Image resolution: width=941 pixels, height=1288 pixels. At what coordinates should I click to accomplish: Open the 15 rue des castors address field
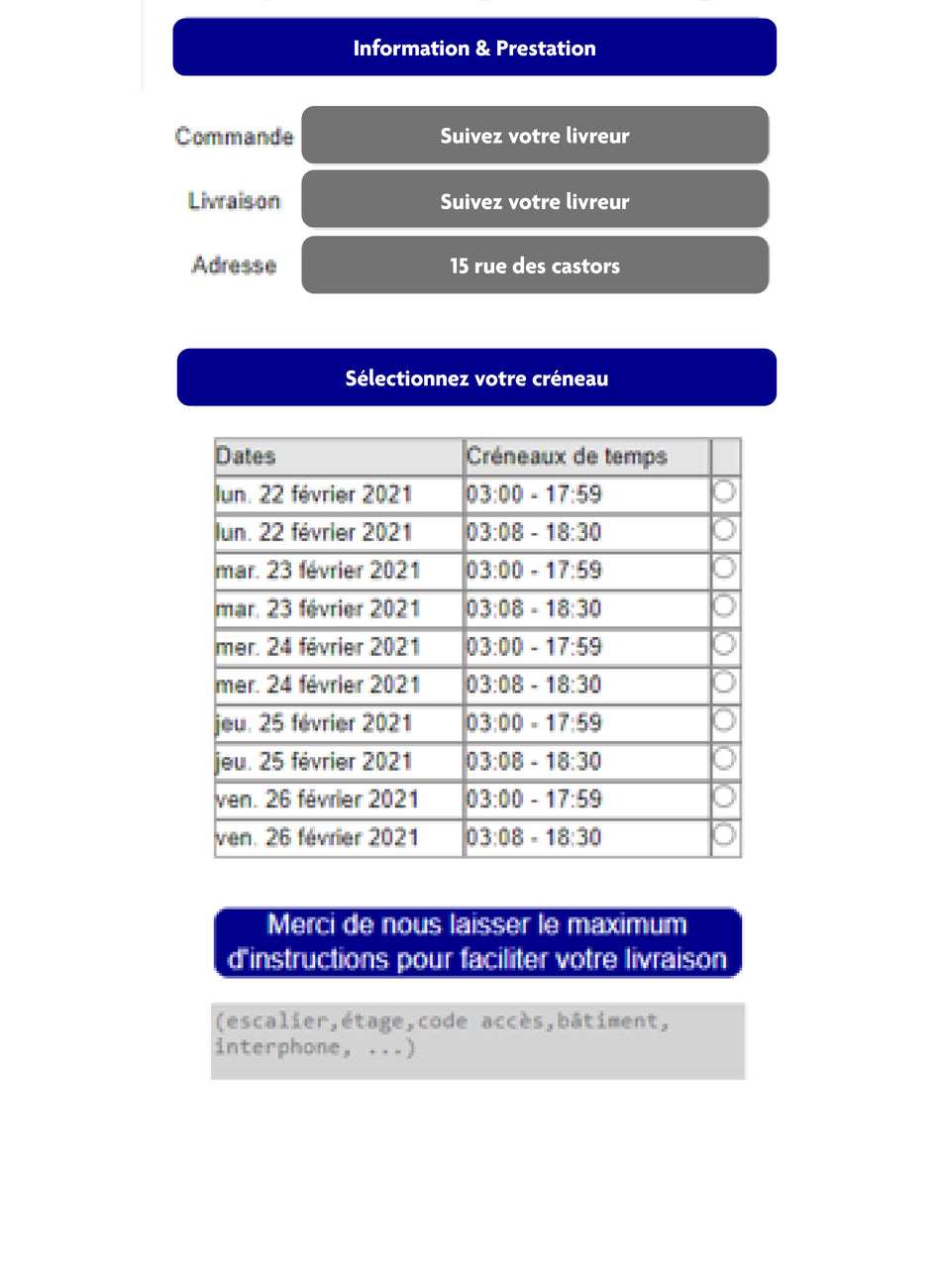coord(535,266)
